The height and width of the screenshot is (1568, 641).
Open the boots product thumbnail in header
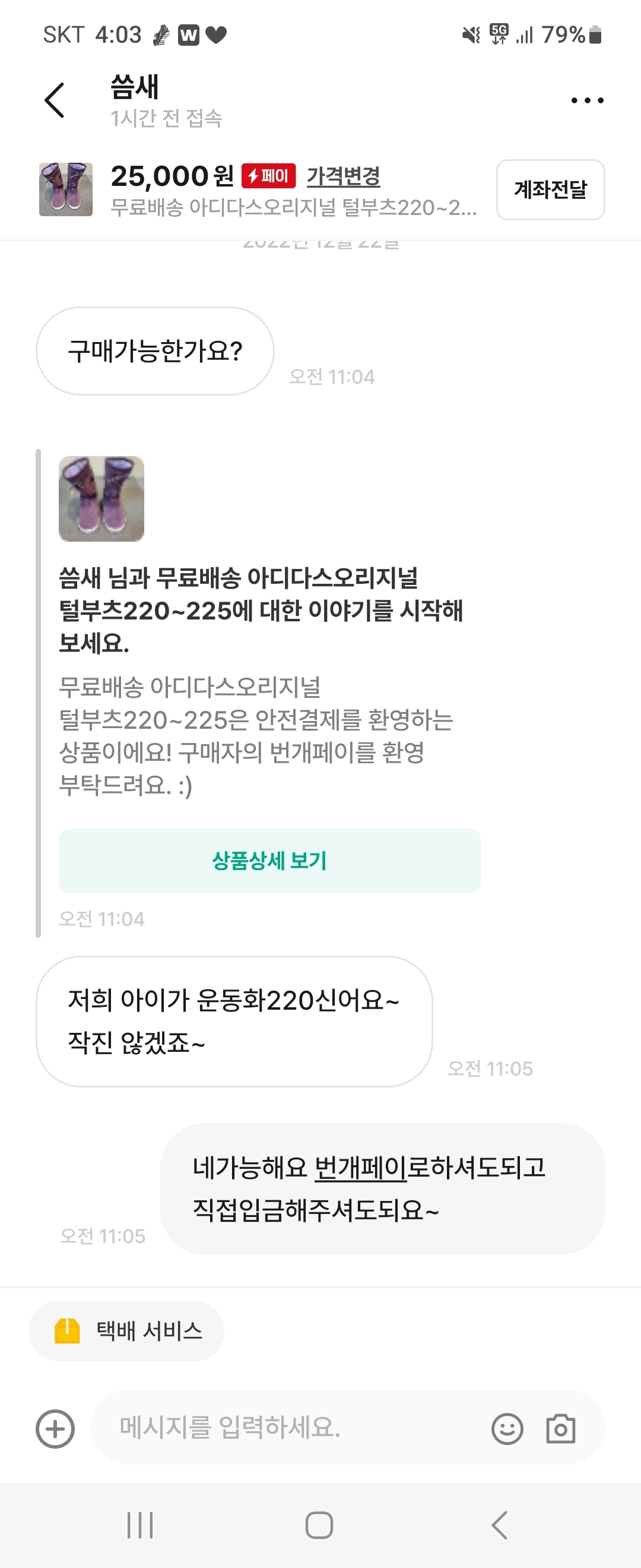tap(66, 189)
